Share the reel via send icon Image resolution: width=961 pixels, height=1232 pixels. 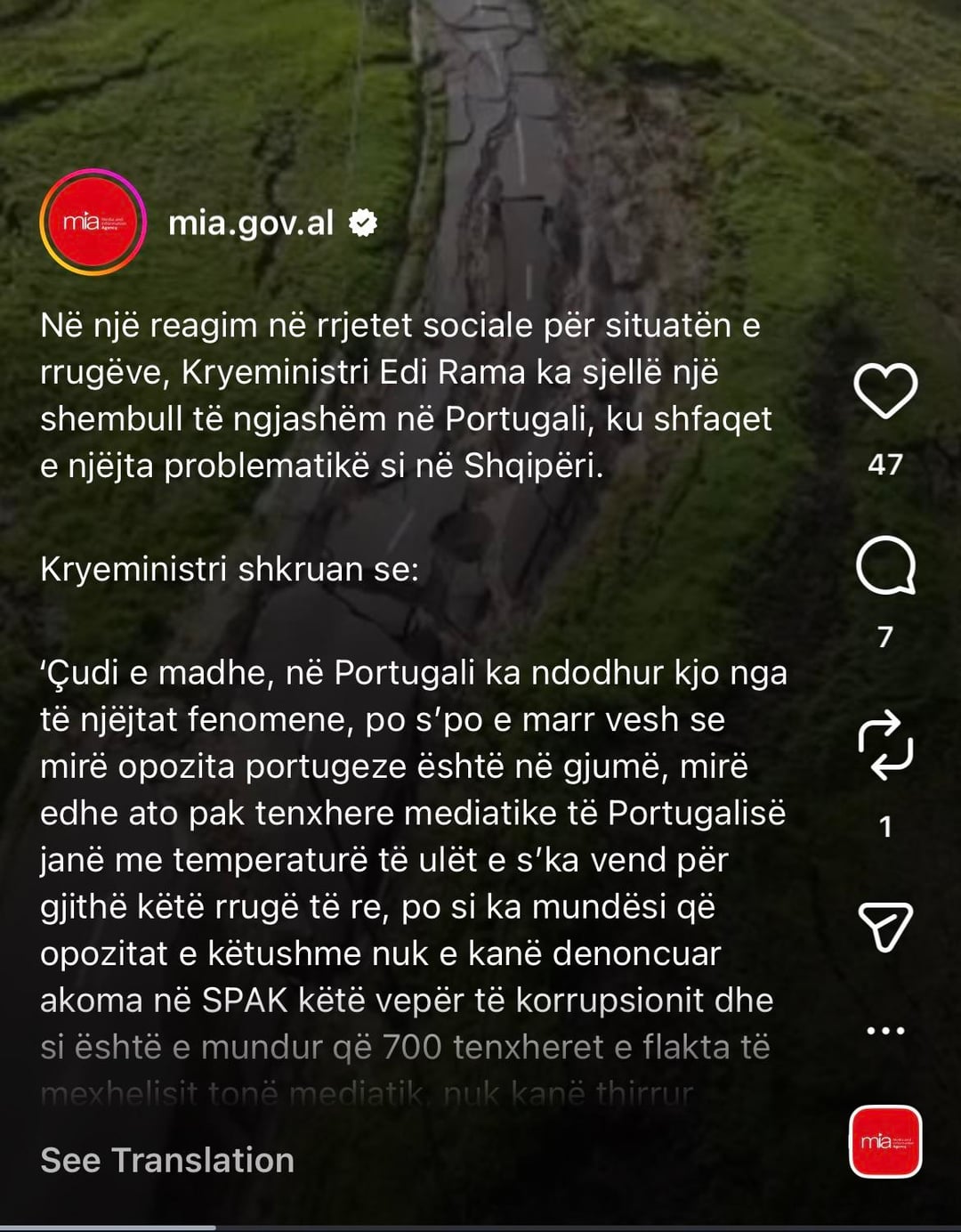click(x=885, y=927)
